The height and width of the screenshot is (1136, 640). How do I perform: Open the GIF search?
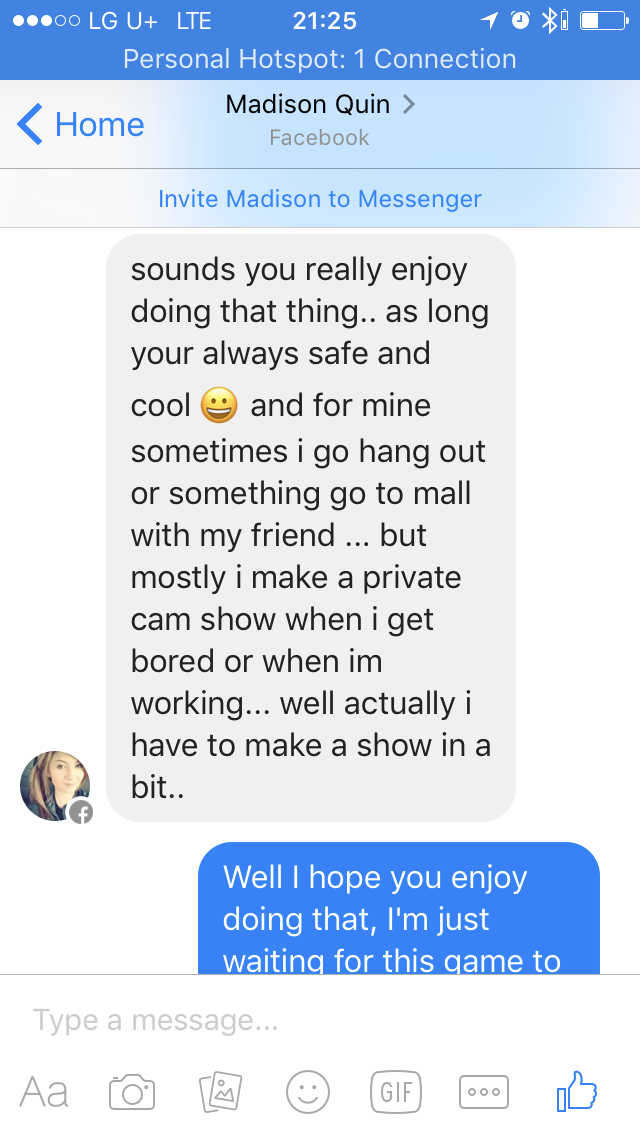coord(395,1092)
